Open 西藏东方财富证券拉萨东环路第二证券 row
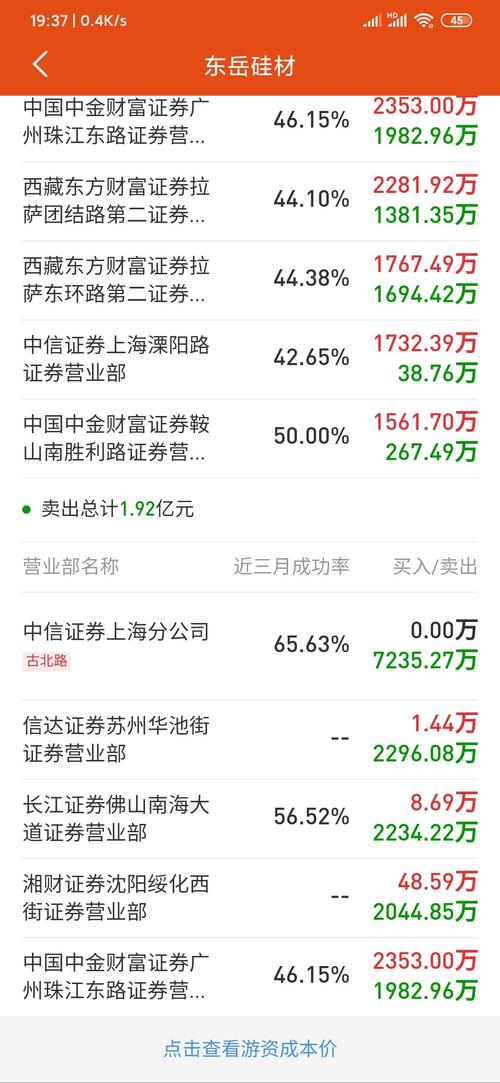The height and width of the screenshot is (1083, 500). (250, 280)
